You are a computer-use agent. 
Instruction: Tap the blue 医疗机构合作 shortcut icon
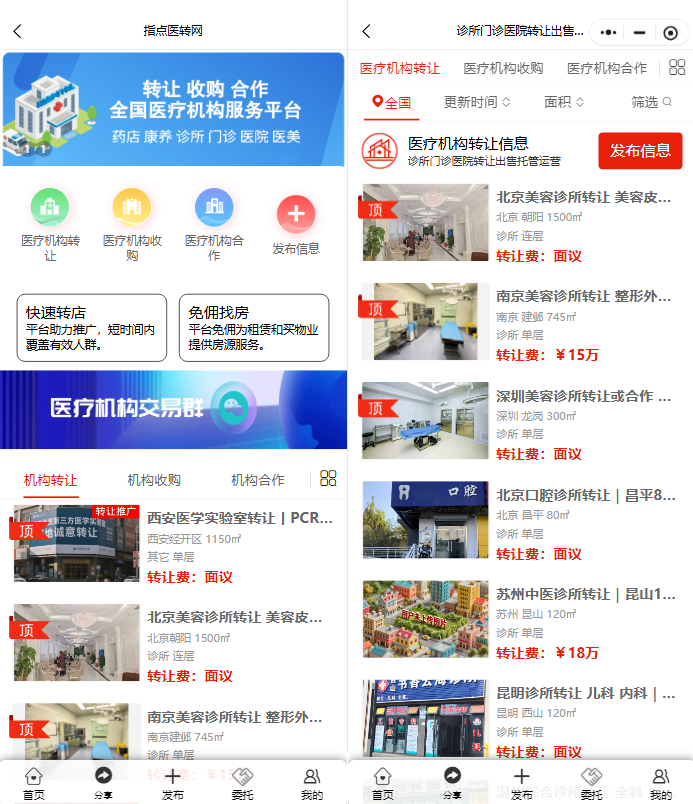214,208
